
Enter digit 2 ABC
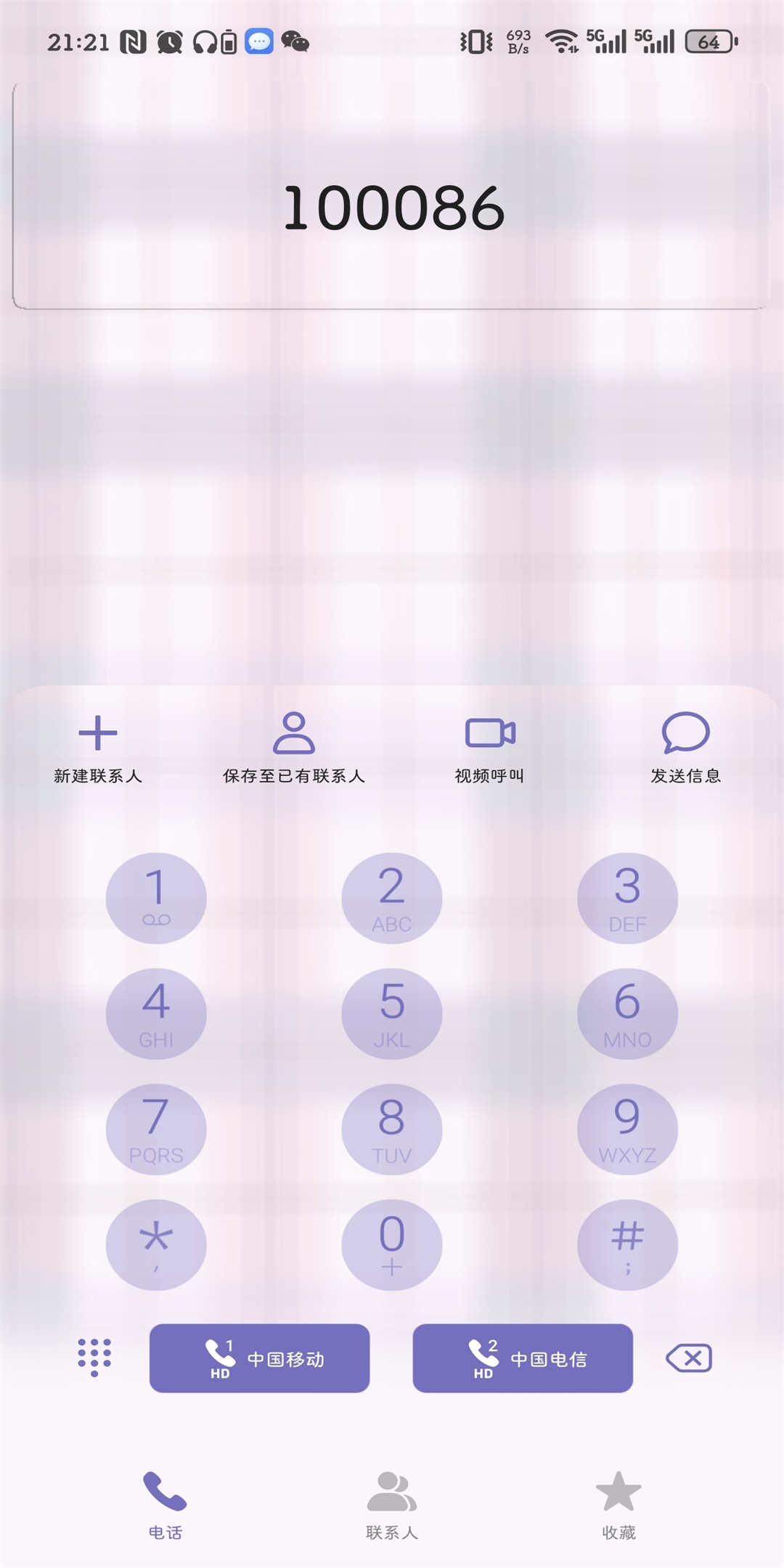tap(392, 898)
